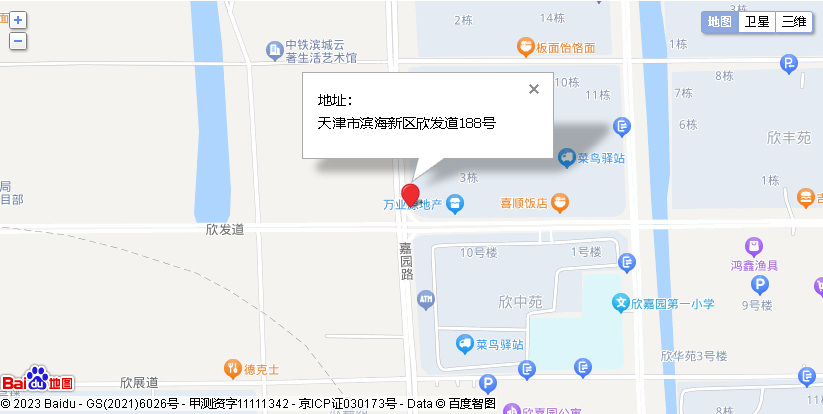Select the 德克士 restaurant marker
The width and height of the screenshot is (823, 414).
click(233, 369)
